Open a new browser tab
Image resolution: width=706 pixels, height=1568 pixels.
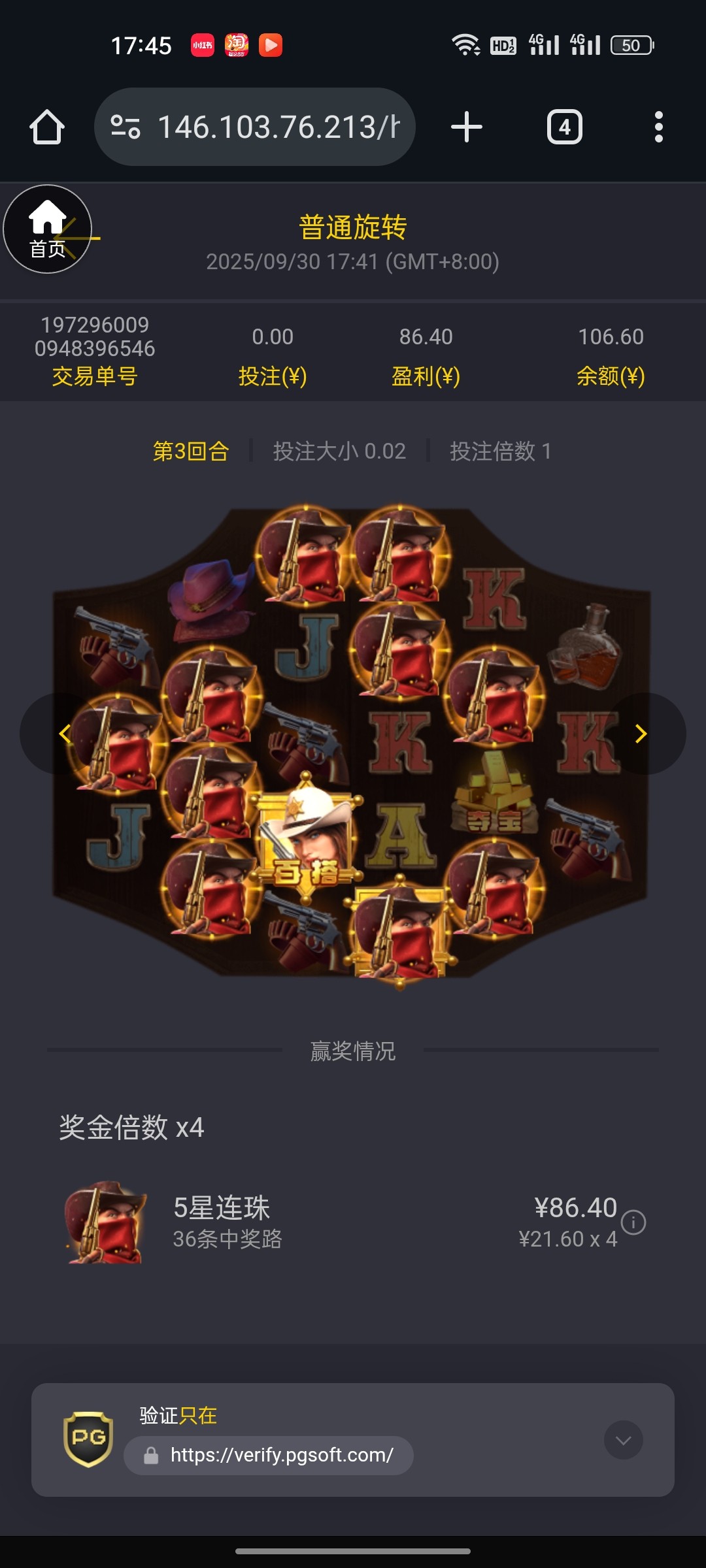tap(467, 127)
